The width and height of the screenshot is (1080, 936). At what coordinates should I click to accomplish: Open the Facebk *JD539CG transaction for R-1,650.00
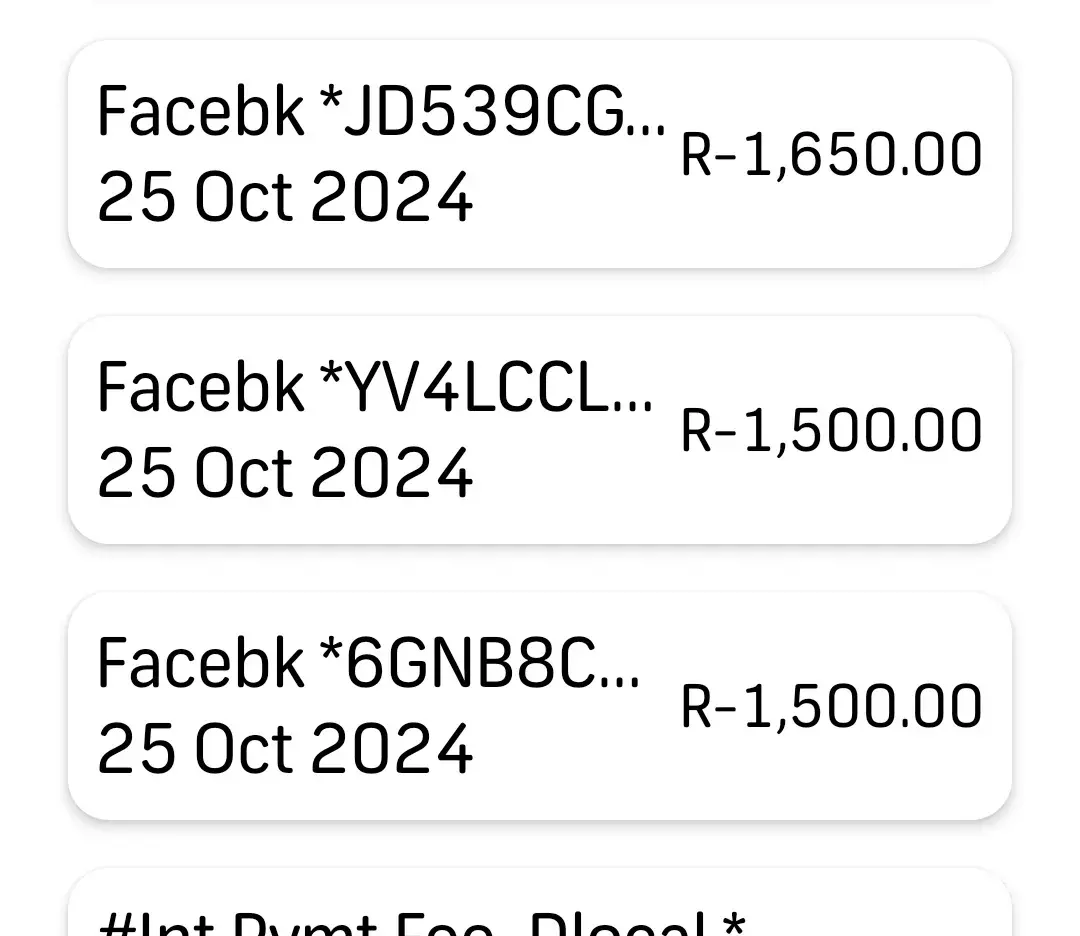tap(540, 154)
